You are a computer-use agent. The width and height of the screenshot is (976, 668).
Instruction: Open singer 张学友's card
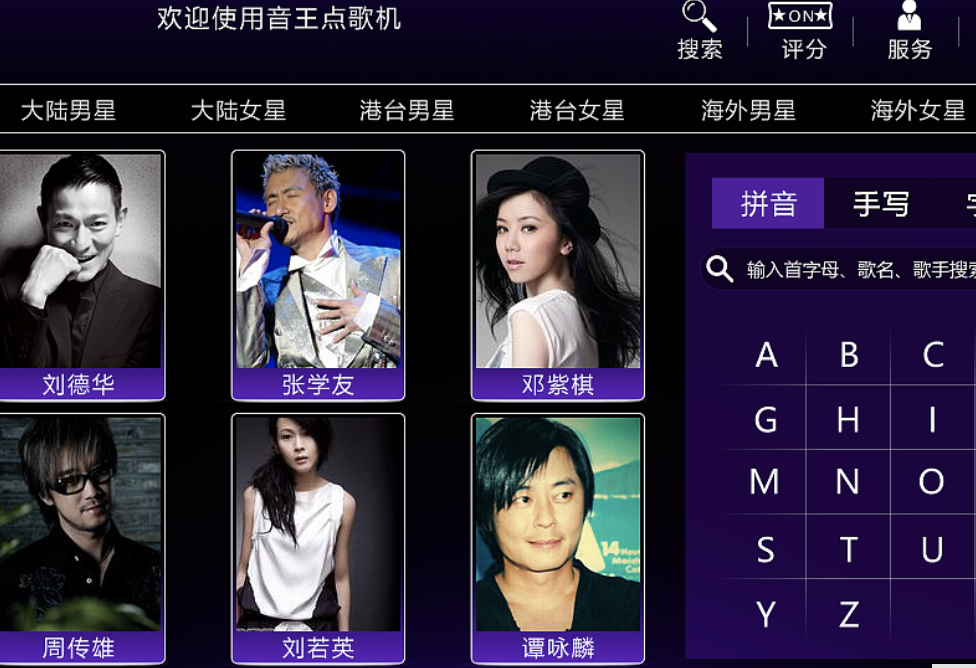318,275
